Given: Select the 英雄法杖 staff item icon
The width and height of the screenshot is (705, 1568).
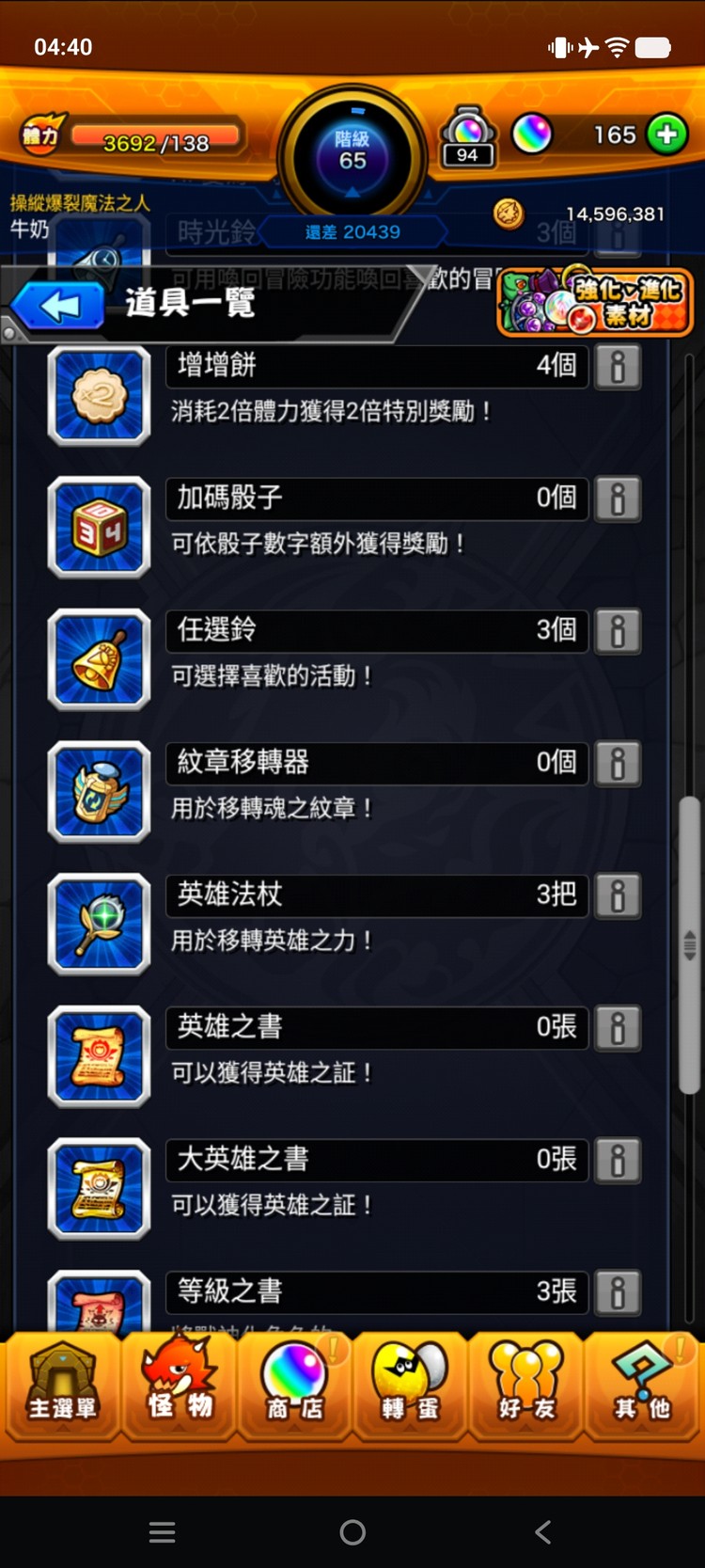Looking at the screenshot, I should [100, 925].
